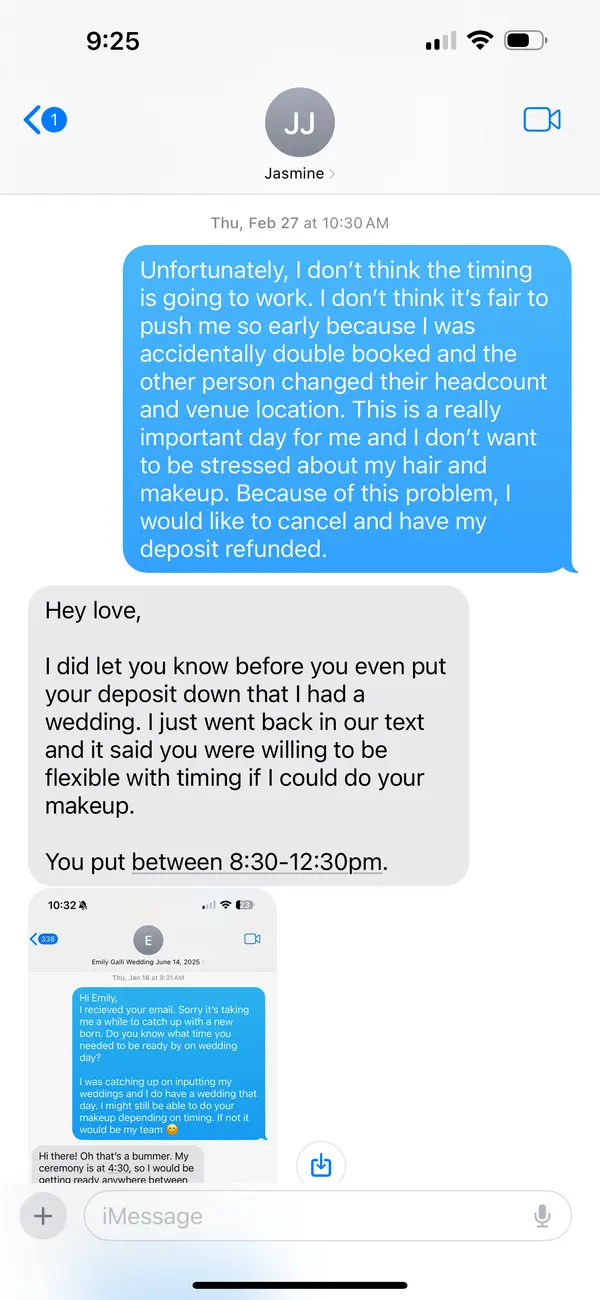Start dictation with the microphone icon

tap(542, 1216)
